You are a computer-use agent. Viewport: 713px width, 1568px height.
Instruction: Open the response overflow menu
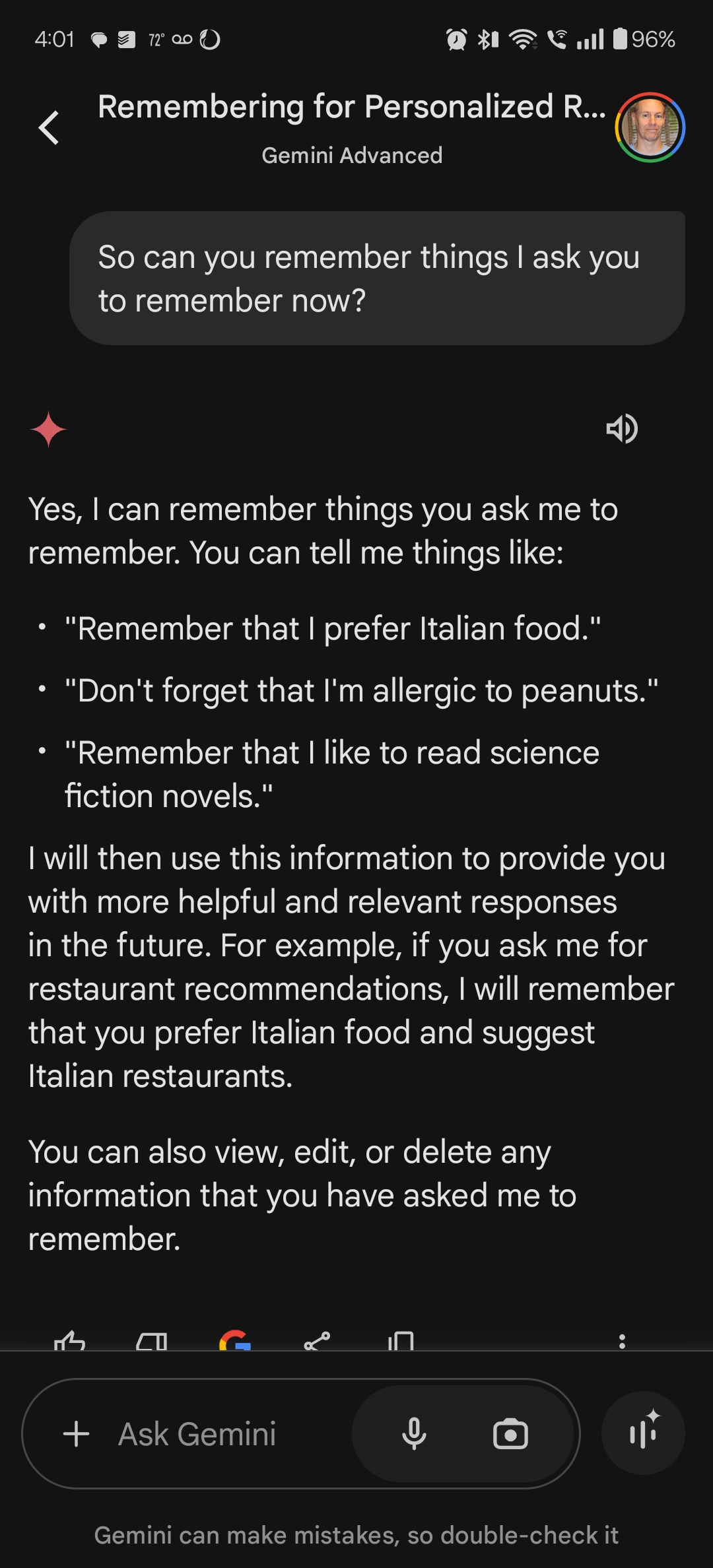[622, 1340]
